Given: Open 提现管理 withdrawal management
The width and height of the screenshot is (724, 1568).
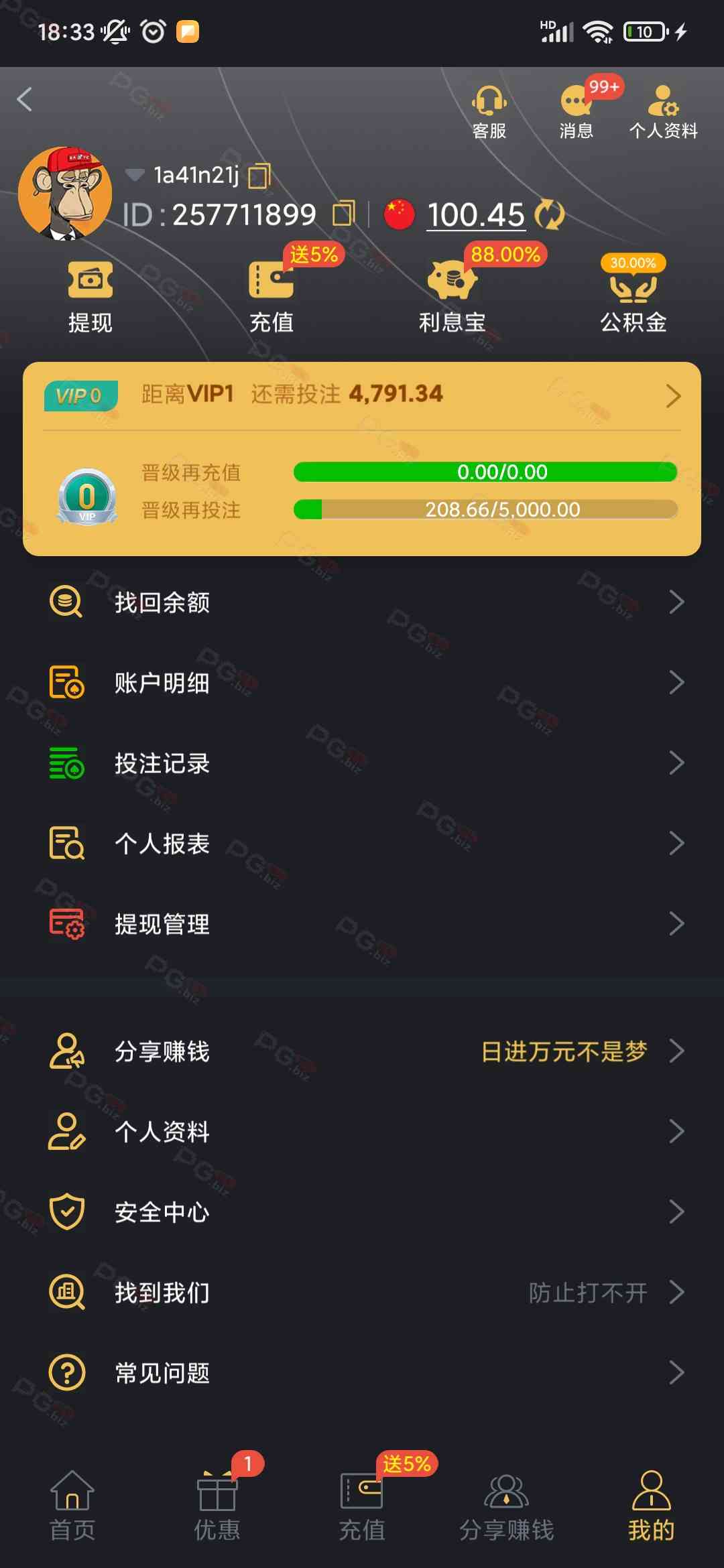Looking at the screenshot, I should coord(362,924).
